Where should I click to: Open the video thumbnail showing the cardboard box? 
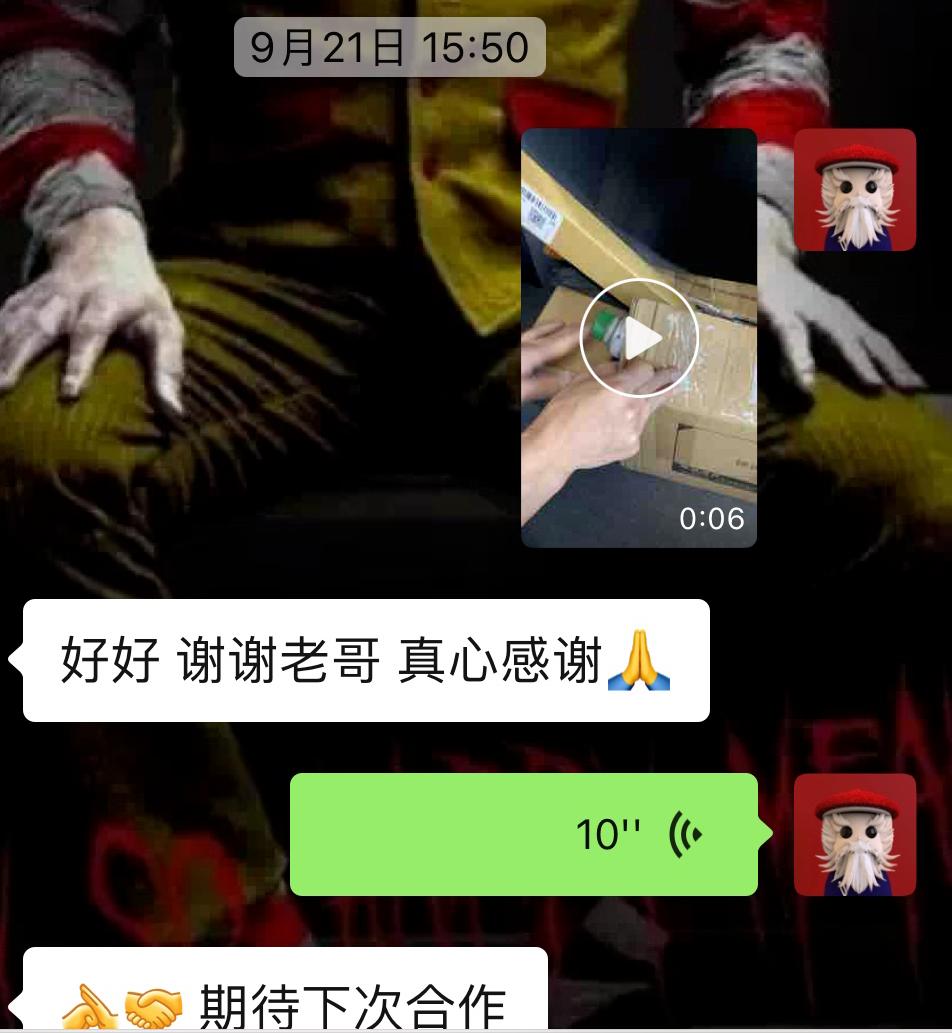[x=638, y=338]
